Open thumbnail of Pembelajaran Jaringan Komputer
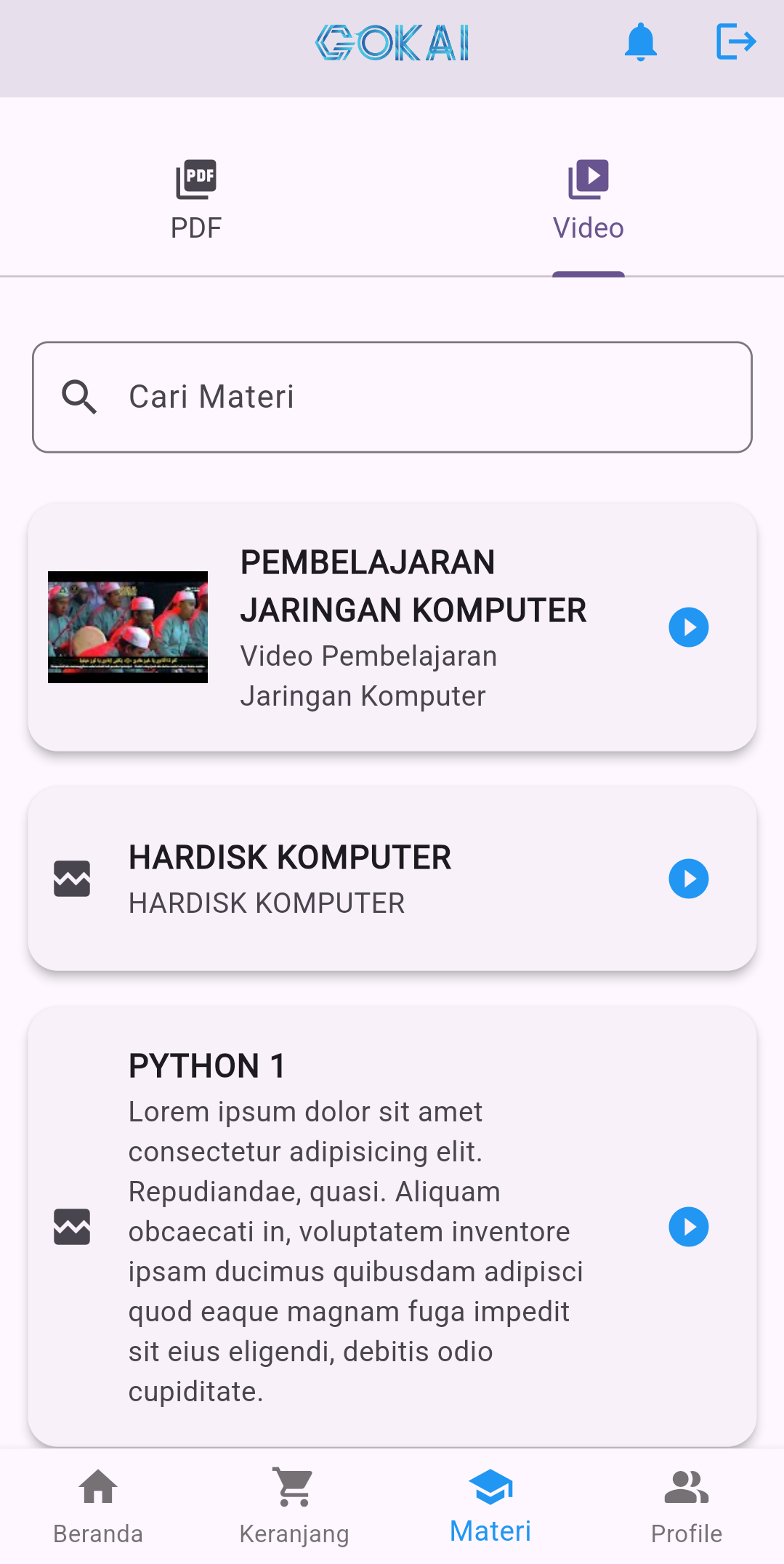The image size is (784, 1564). [128, 627]
